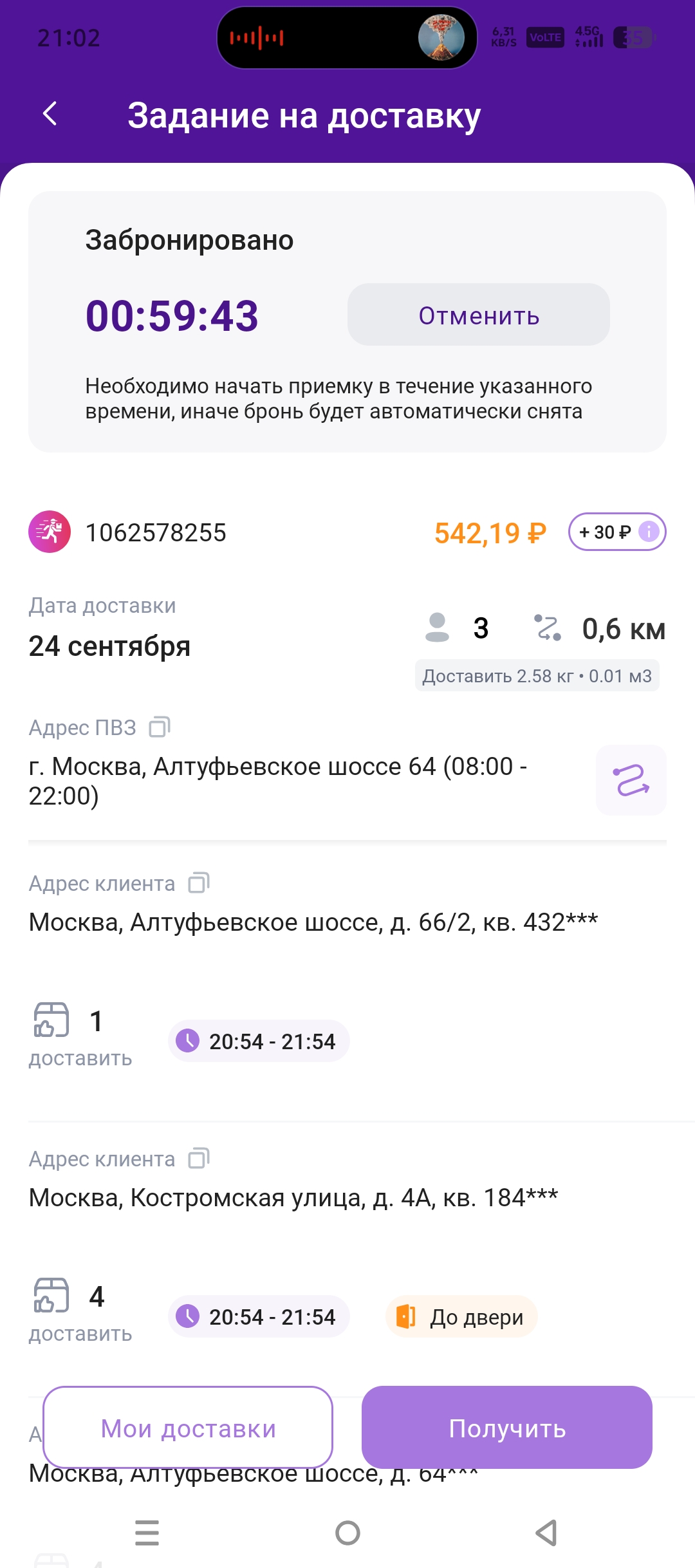Open the route to the pickup point
Image resolution: width=695 pixels, height=1568 pixels.
[631, 780]
